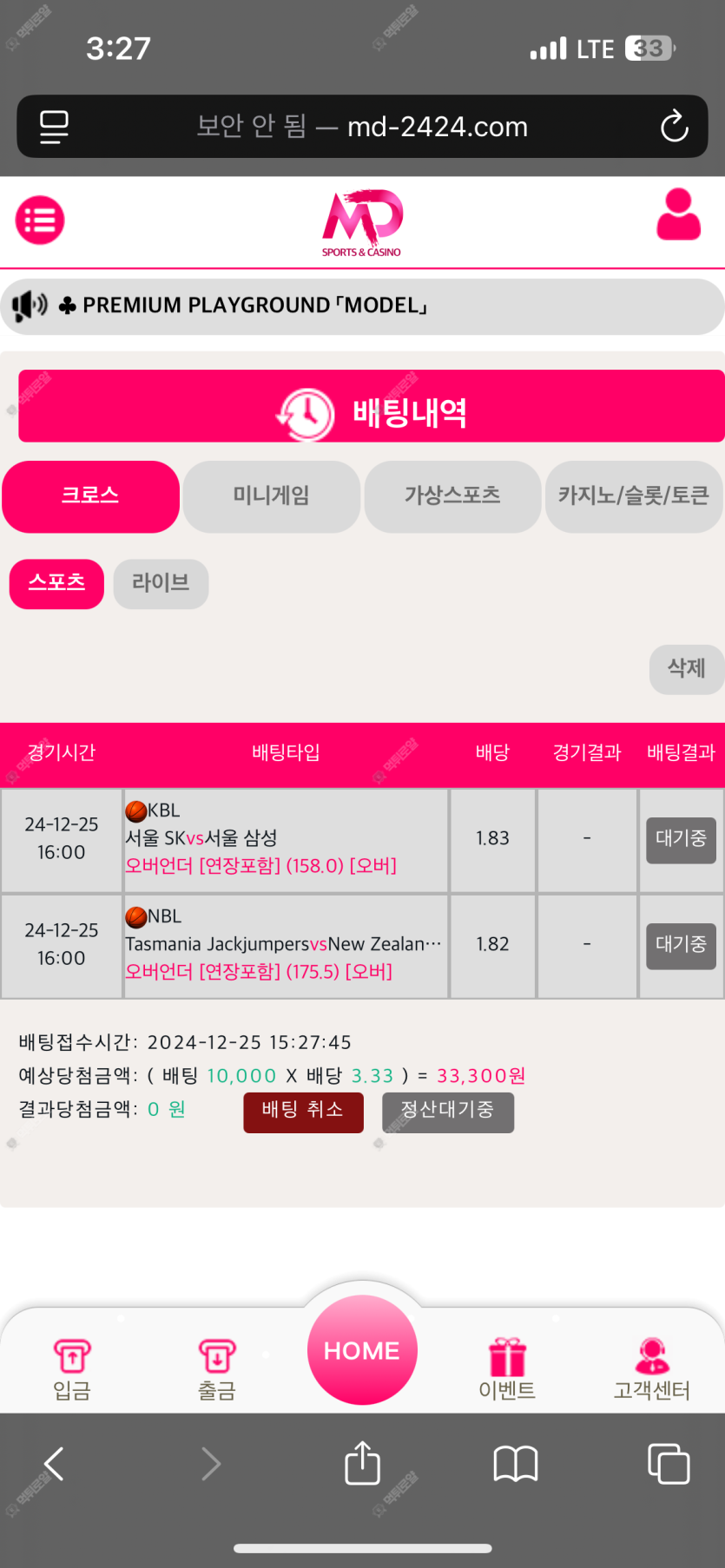Open Safari tabs overview
The height and width of the screenshot is (1568, 725).
tap(669, 1464)
